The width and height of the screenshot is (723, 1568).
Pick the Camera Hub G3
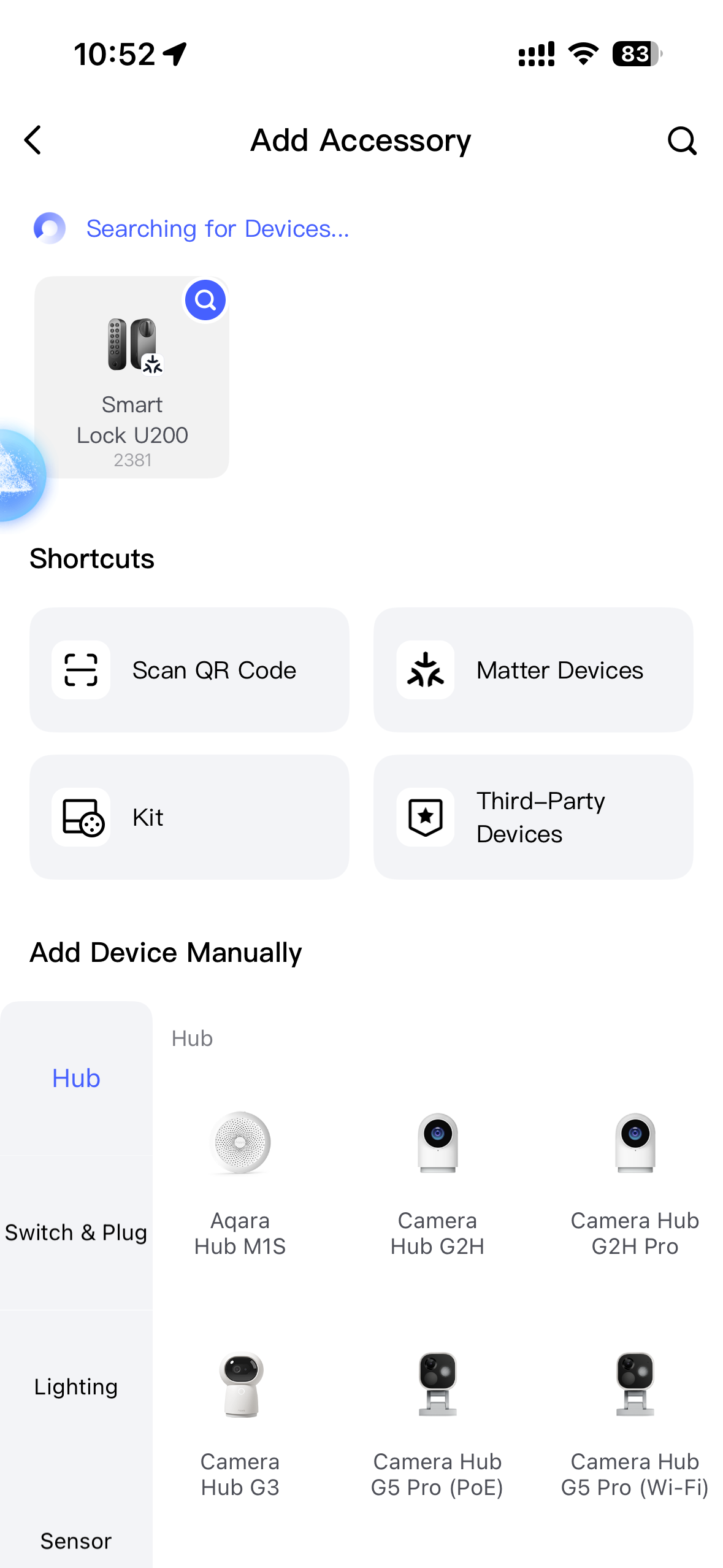(240, 1422)
